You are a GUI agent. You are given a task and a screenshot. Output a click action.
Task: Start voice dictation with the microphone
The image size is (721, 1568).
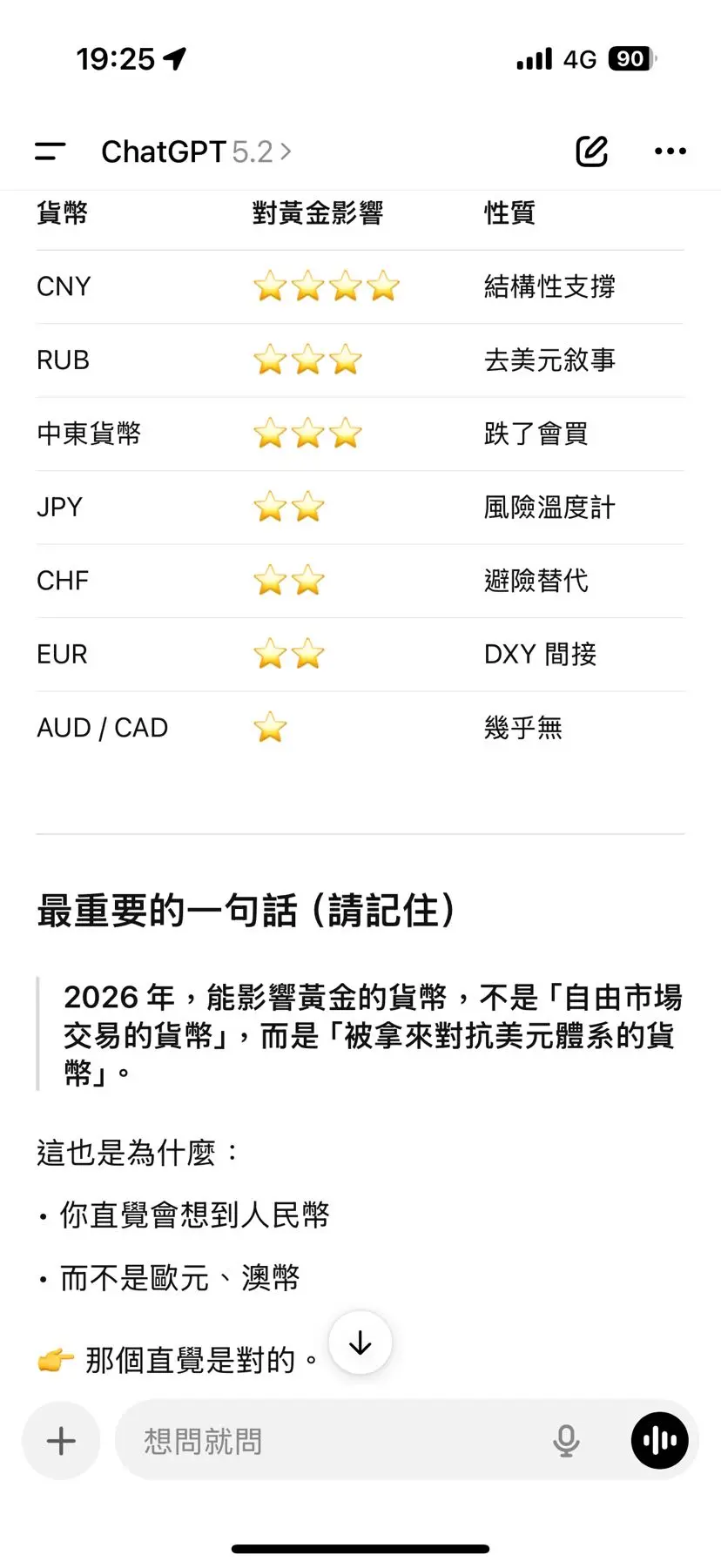coord(566,1441)
